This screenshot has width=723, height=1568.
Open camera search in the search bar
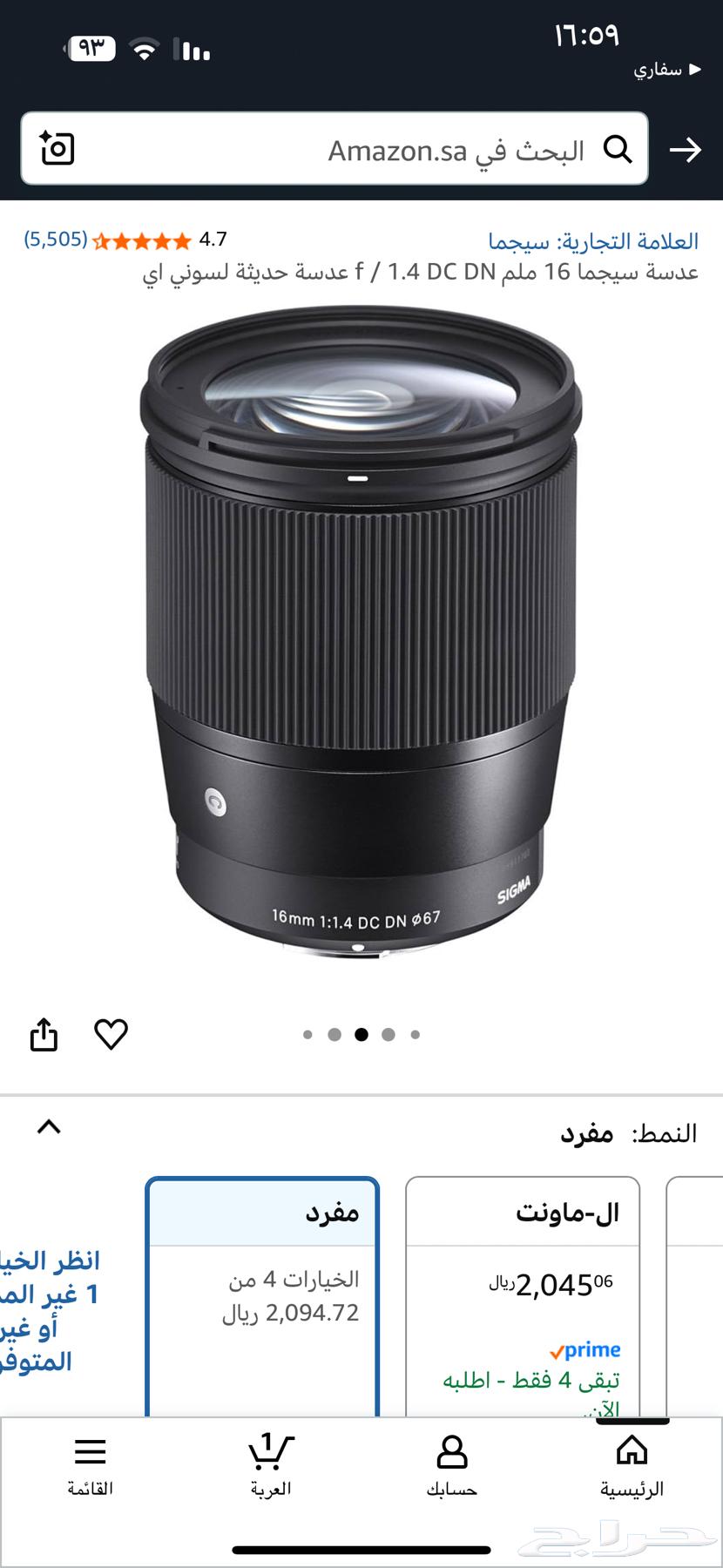click(x=57, y=149)
